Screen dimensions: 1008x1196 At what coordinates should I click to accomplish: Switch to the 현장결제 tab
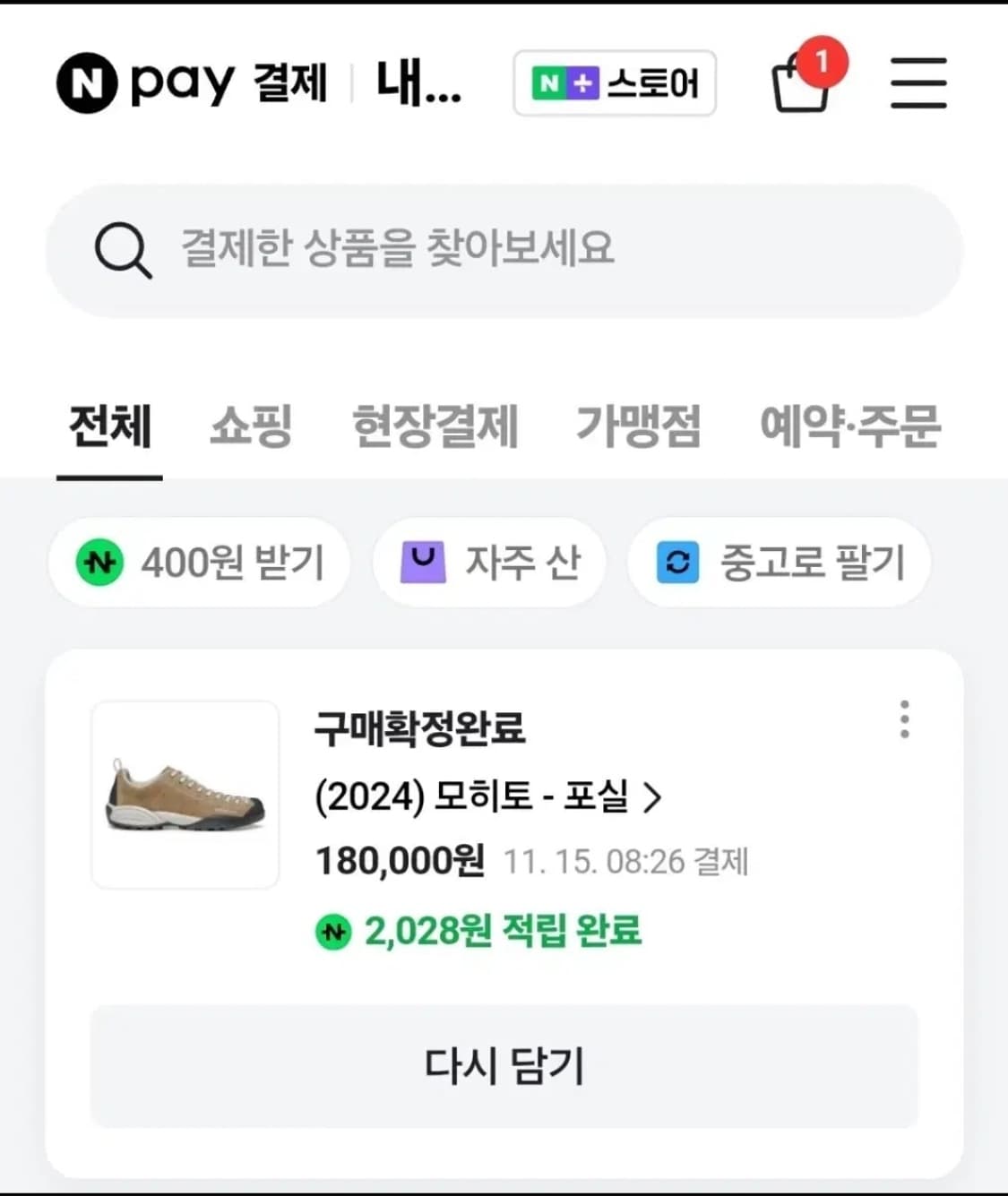[x=436, y=428]
